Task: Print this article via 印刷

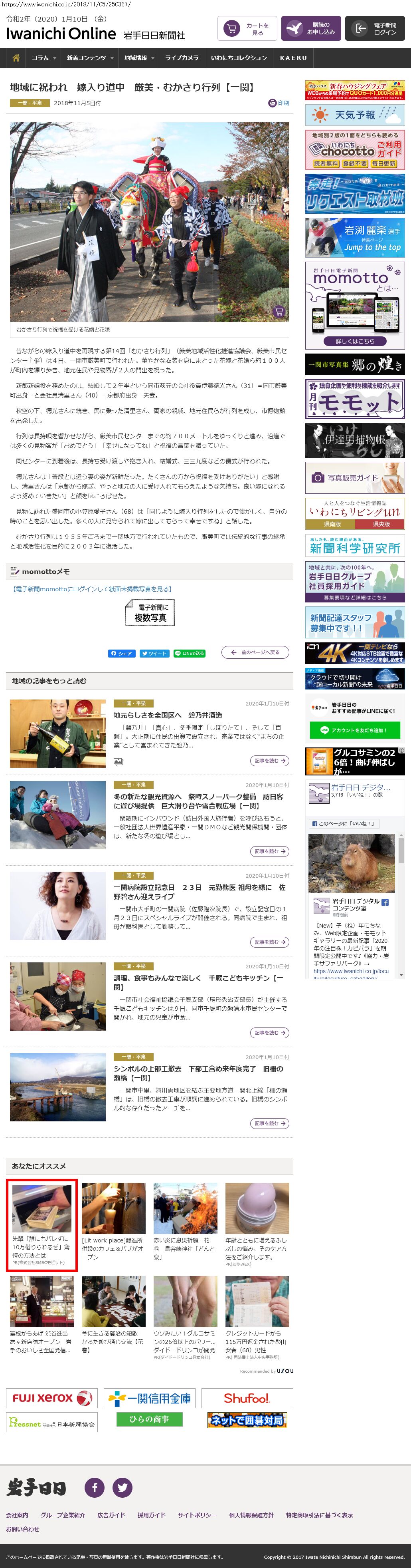Action: coord(279,103)
